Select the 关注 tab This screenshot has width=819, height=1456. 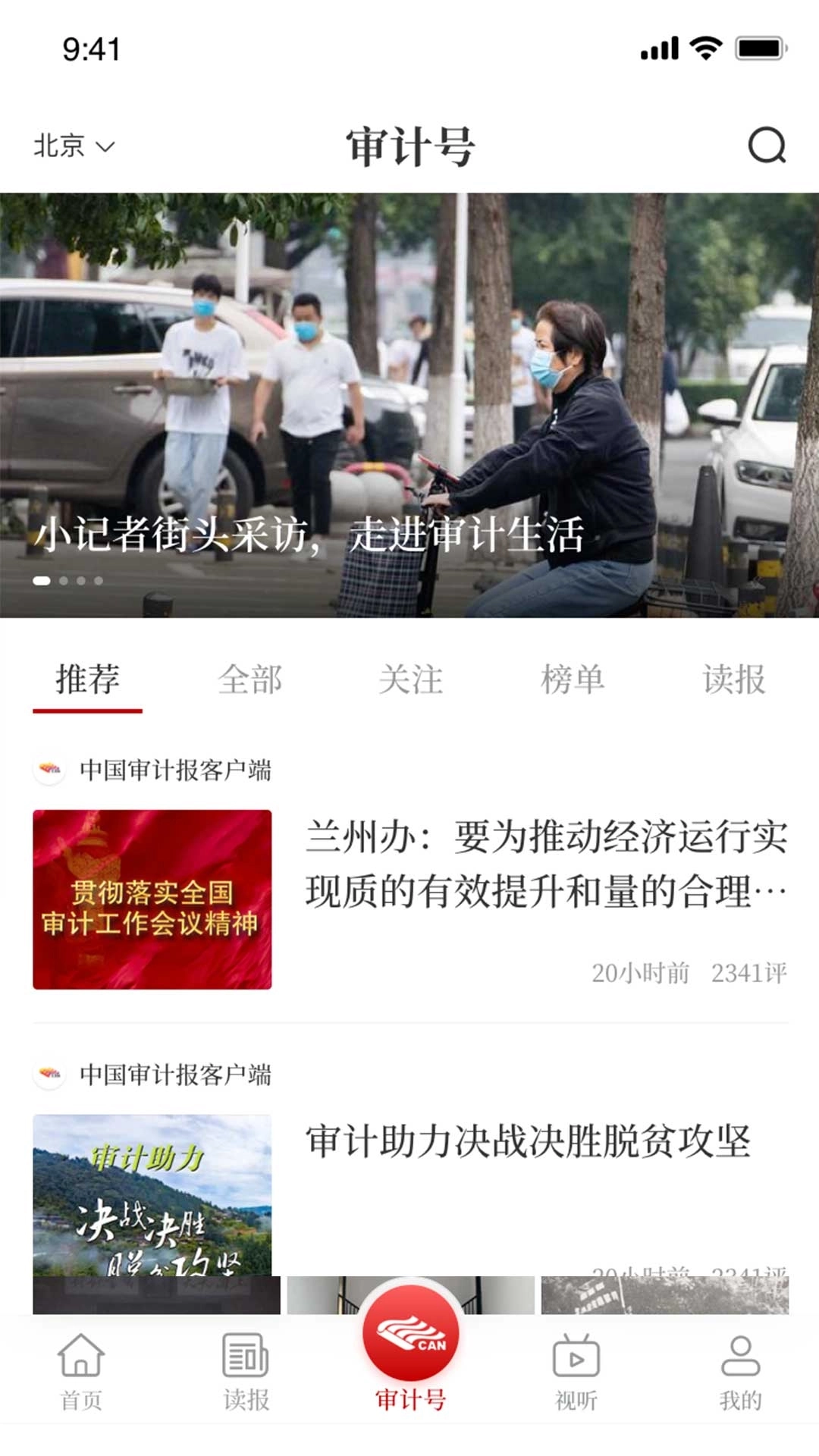pyautogui.click(x=413, y=680)
